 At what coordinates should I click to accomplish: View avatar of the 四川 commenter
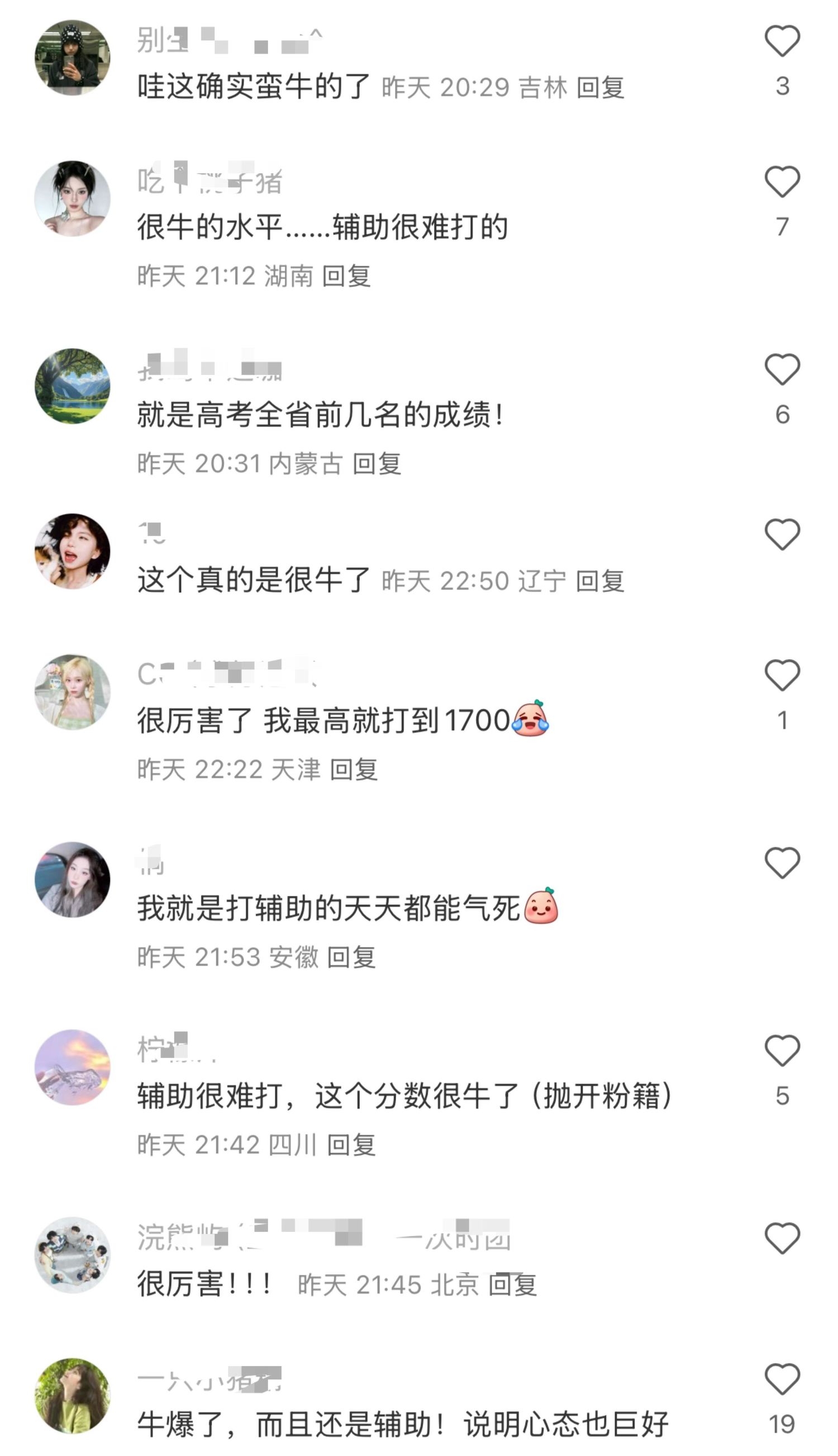click(73, 1068)
